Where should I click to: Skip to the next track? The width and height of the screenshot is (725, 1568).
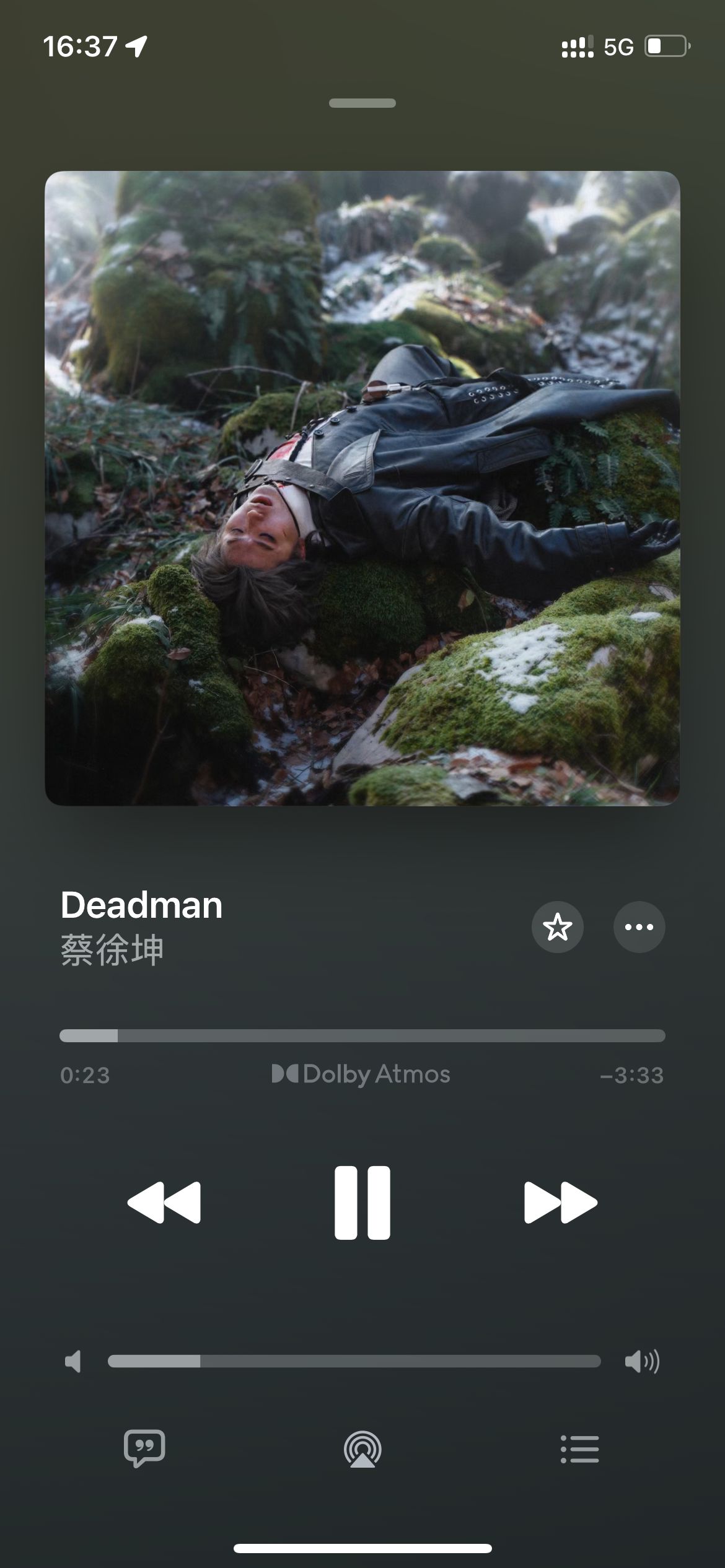pyautogui.click(x=560, y=1203)
